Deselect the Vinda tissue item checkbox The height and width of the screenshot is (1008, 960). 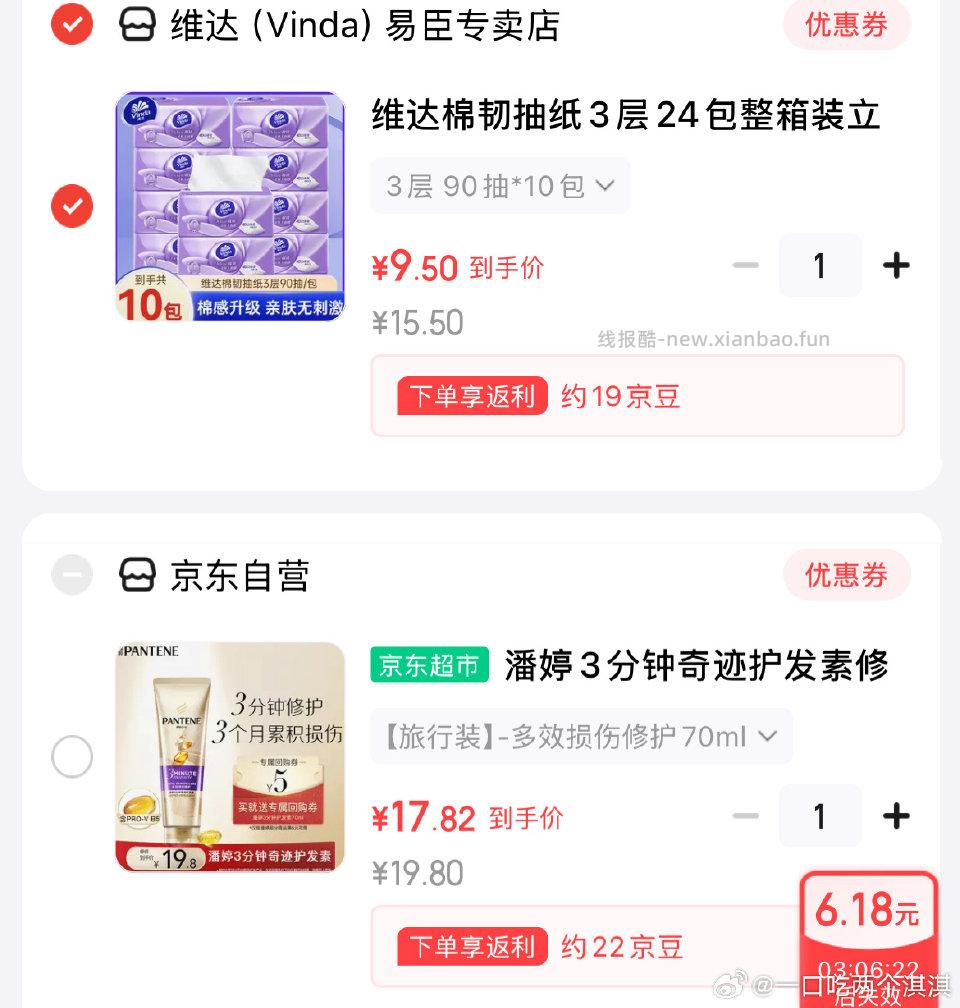(x=71, y=205)
